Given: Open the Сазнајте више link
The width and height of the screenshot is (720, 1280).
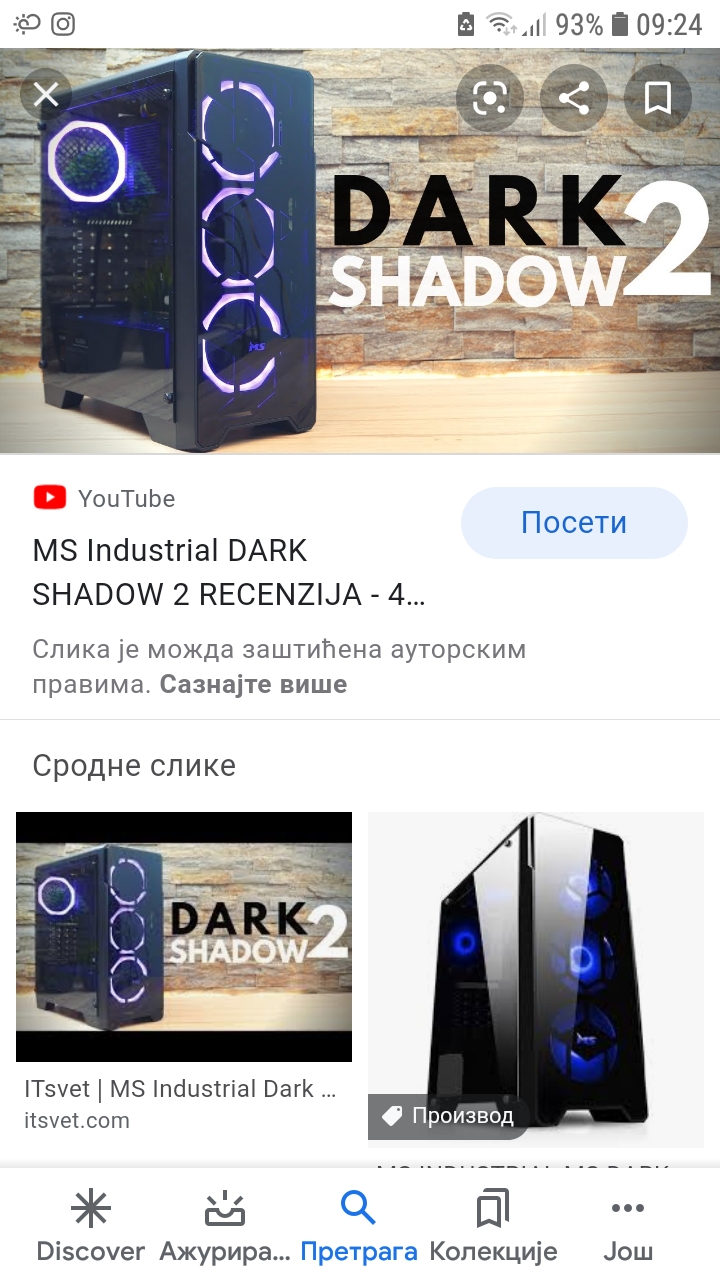Looking at the screenshot, I should pos(253,685).
